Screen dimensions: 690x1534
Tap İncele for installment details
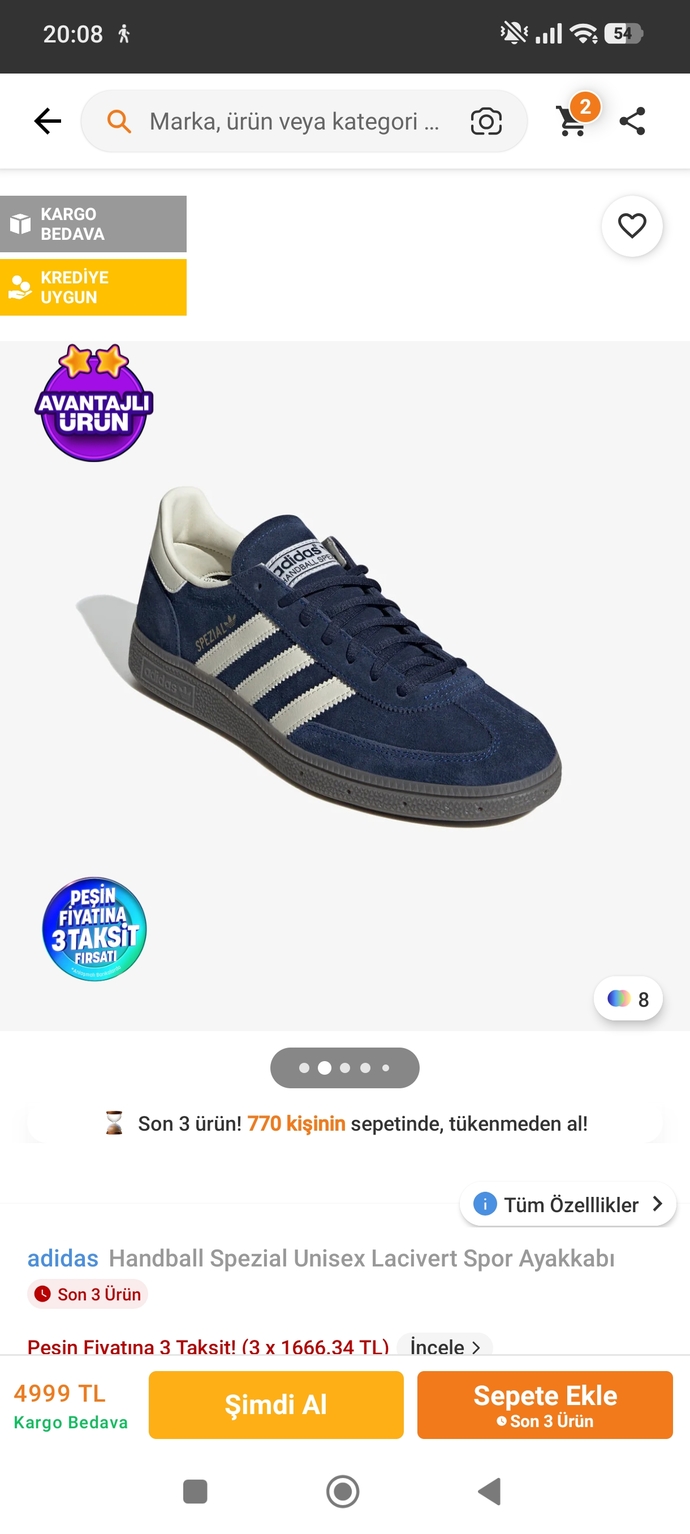tap(445, 1346)
